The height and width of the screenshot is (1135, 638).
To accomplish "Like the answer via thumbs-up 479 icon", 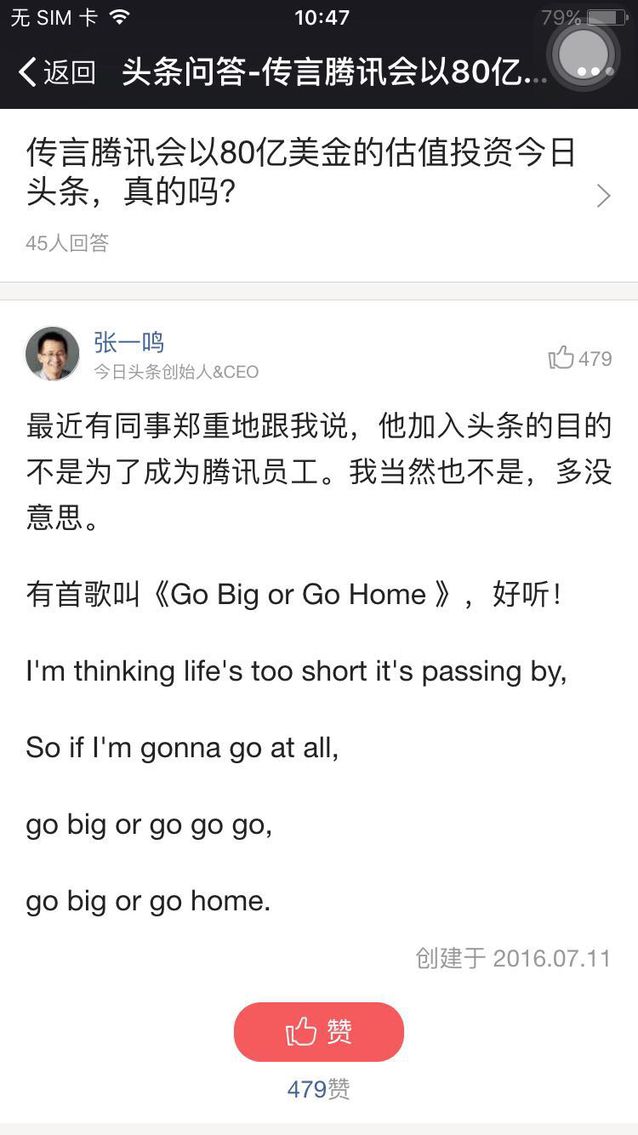I will (579, 357).
